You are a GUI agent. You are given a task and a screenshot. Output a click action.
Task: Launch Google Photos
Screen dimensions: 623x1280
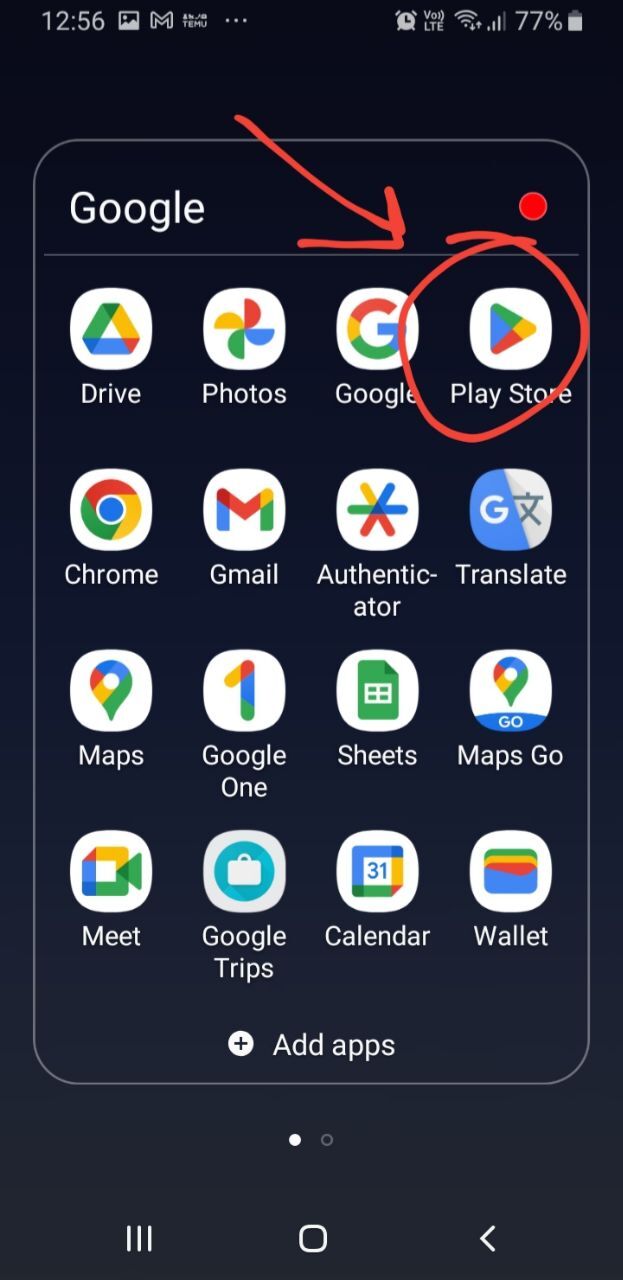pos(244,330)
